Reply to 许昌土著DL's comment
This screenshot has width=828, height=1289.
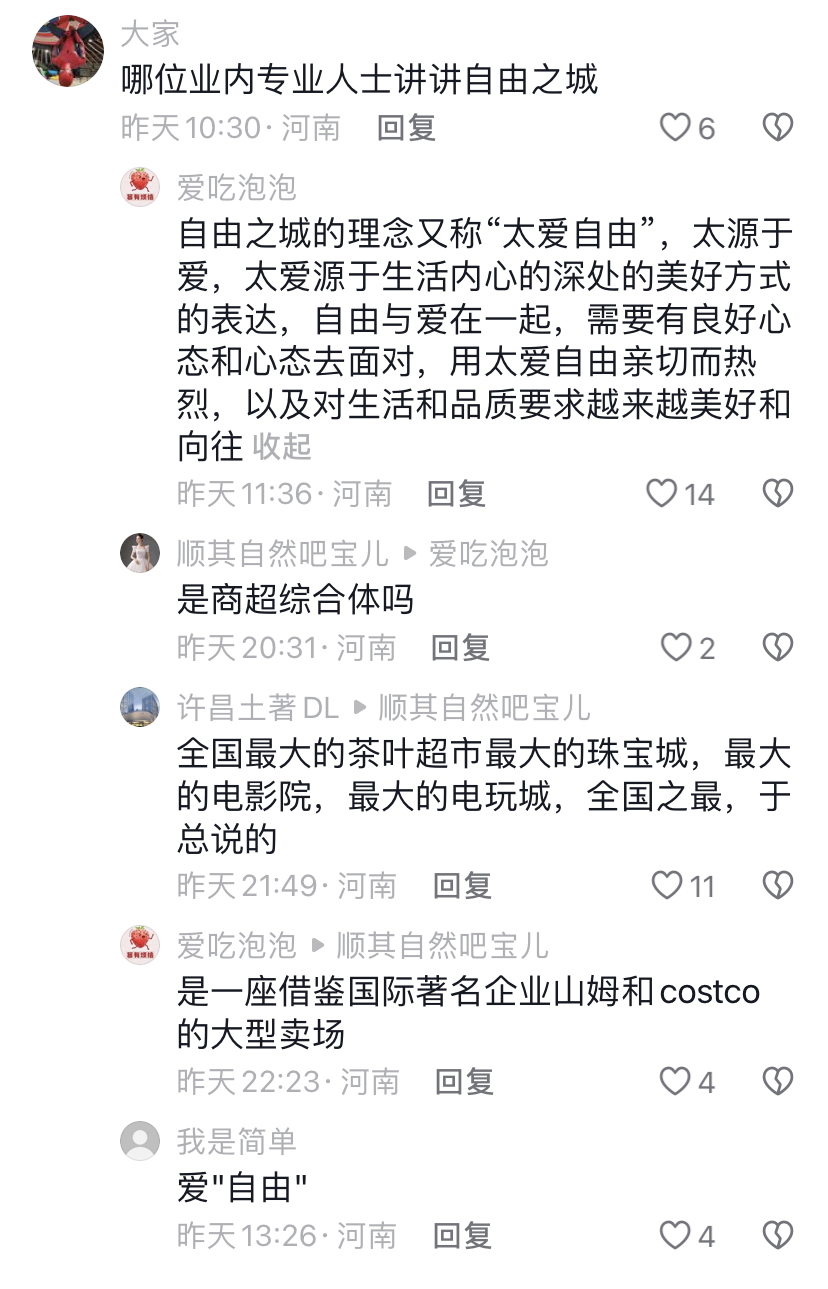(x=462, y=886)
